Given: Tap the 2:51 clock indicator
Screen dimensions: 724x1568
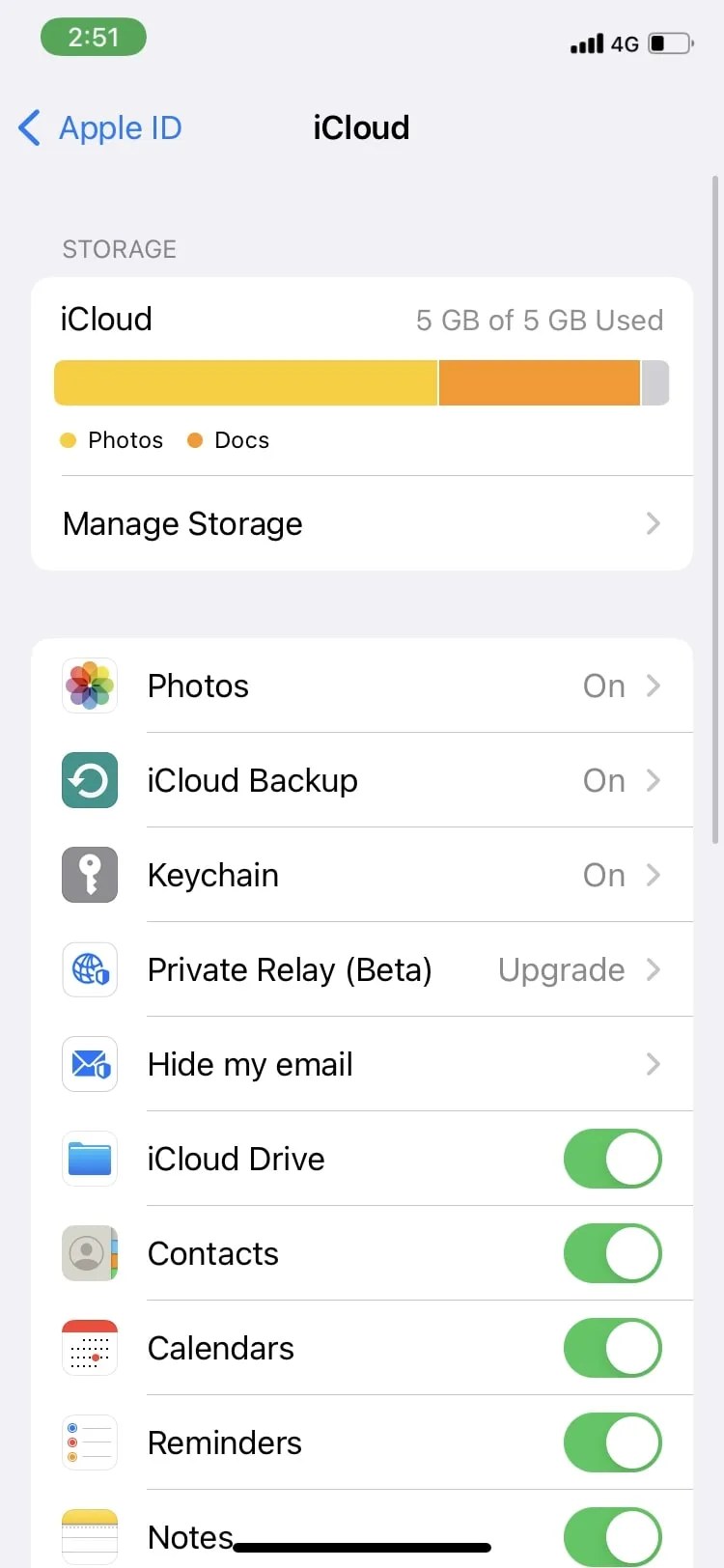Looking at the screenshot, I should click(x=93, y=37).
